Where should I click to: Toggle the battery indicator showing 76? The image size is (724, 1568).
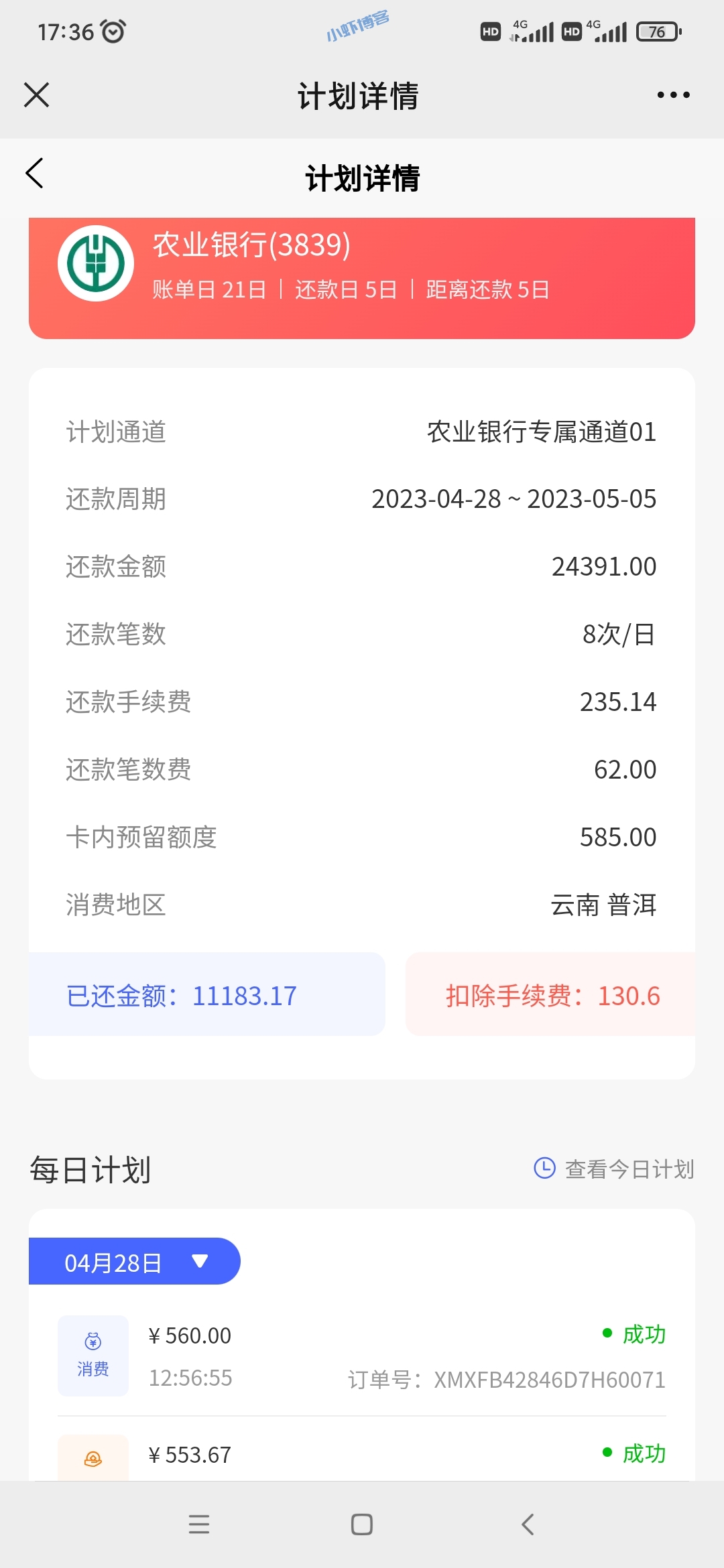pos(656,31)
